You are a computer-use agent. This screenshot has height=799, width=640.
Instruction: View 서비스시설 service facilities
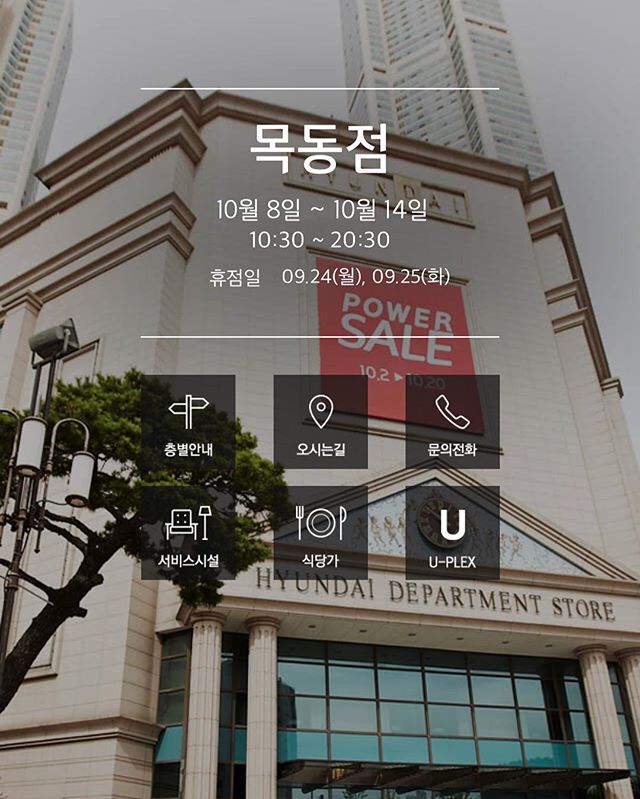187,533
